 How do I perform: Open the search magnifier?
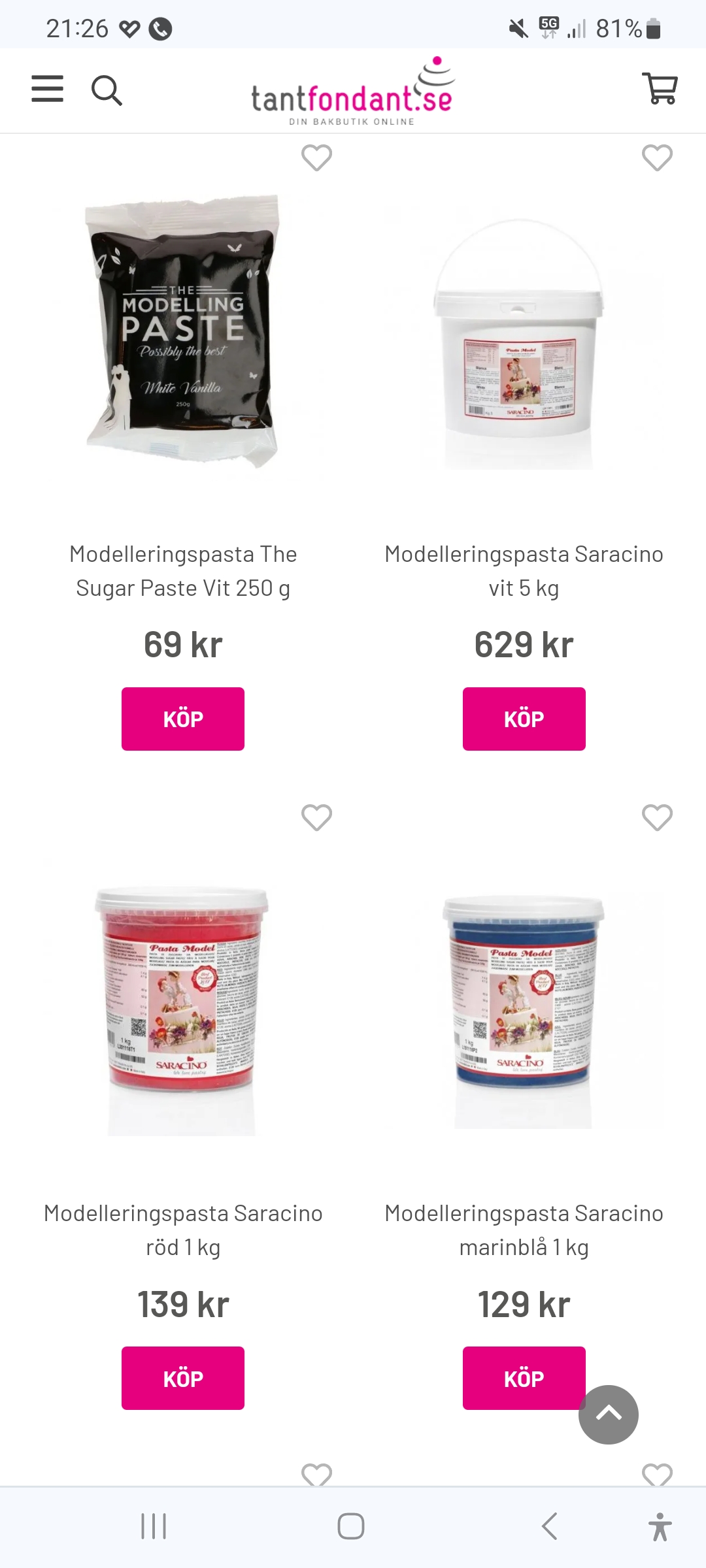pyautogui.click(x=107, y=90)
